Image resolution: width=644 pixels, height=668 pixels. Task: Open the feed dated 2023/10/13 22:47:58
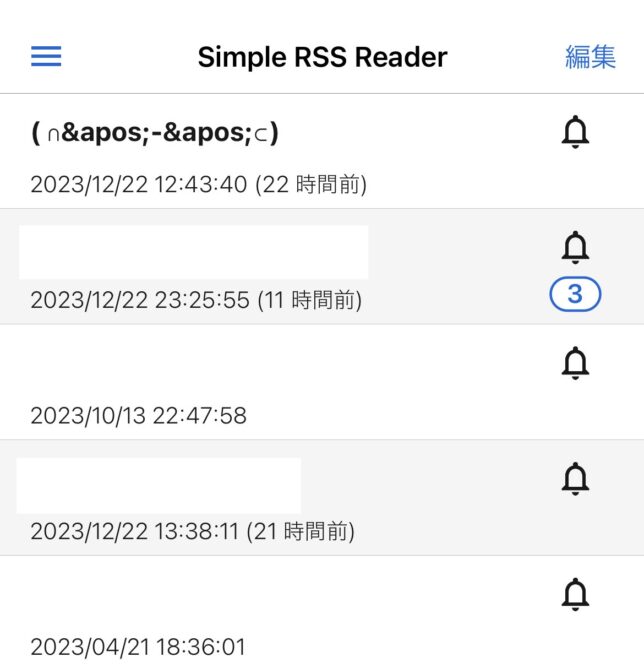pos(250,384)
